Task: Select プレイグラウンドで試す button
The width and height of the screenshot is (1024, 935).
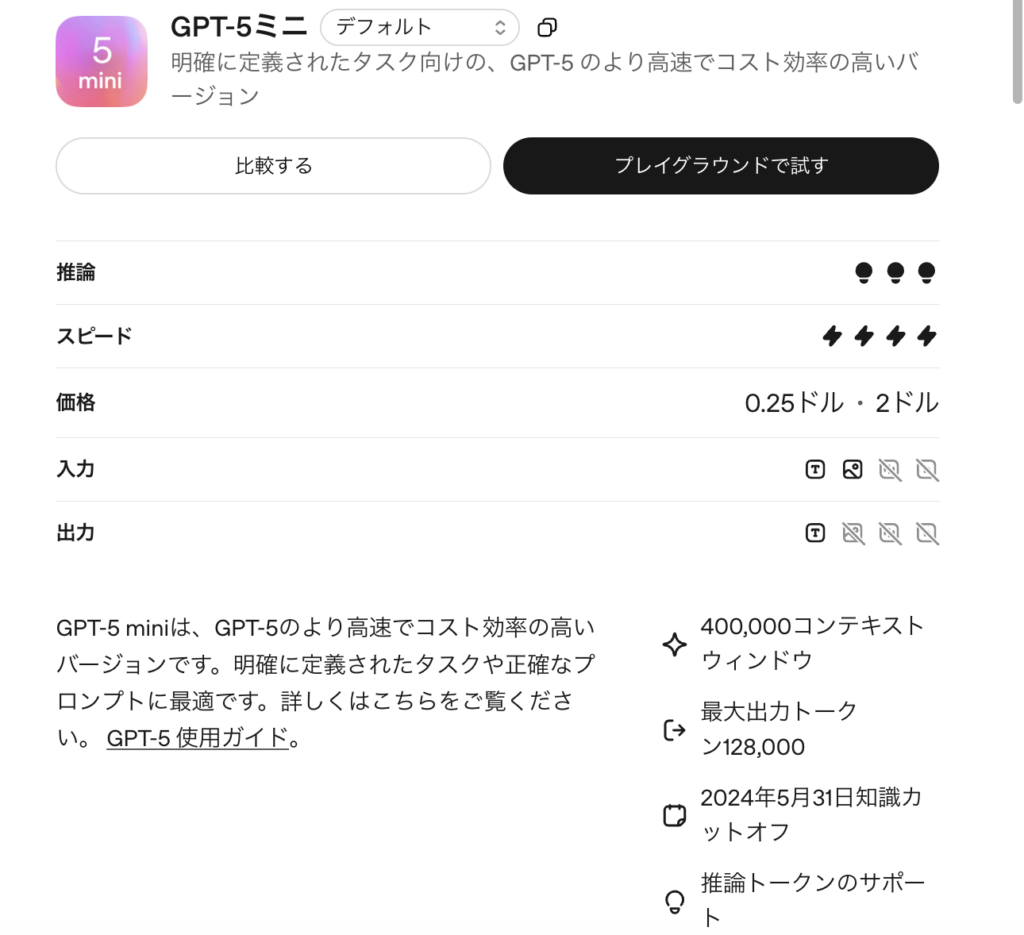Action: [x=720, y=166]
